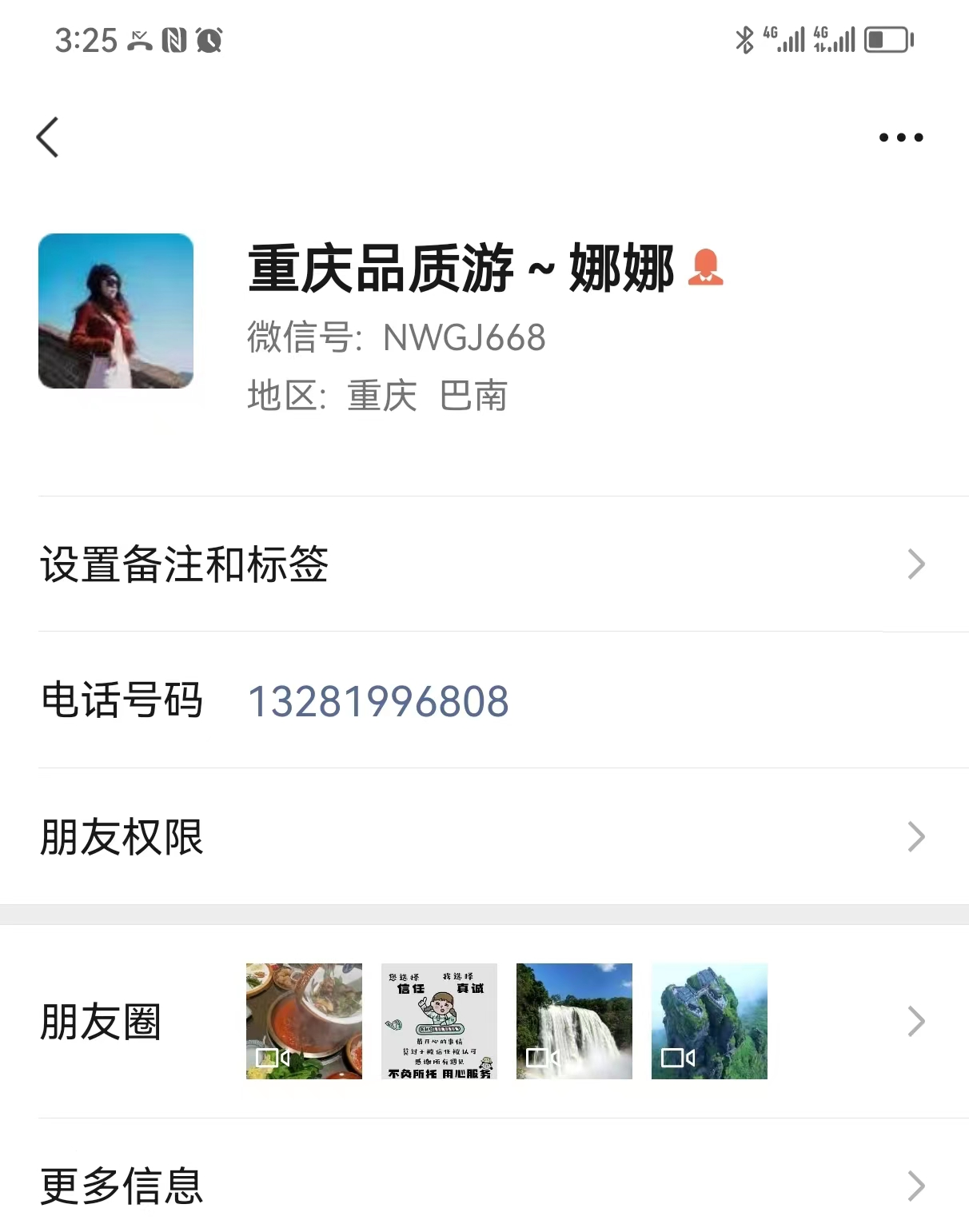Tap the female gender icon beside the name
Image resolution: width=969 pixels, height=1232 pixels.
(707, 268)
